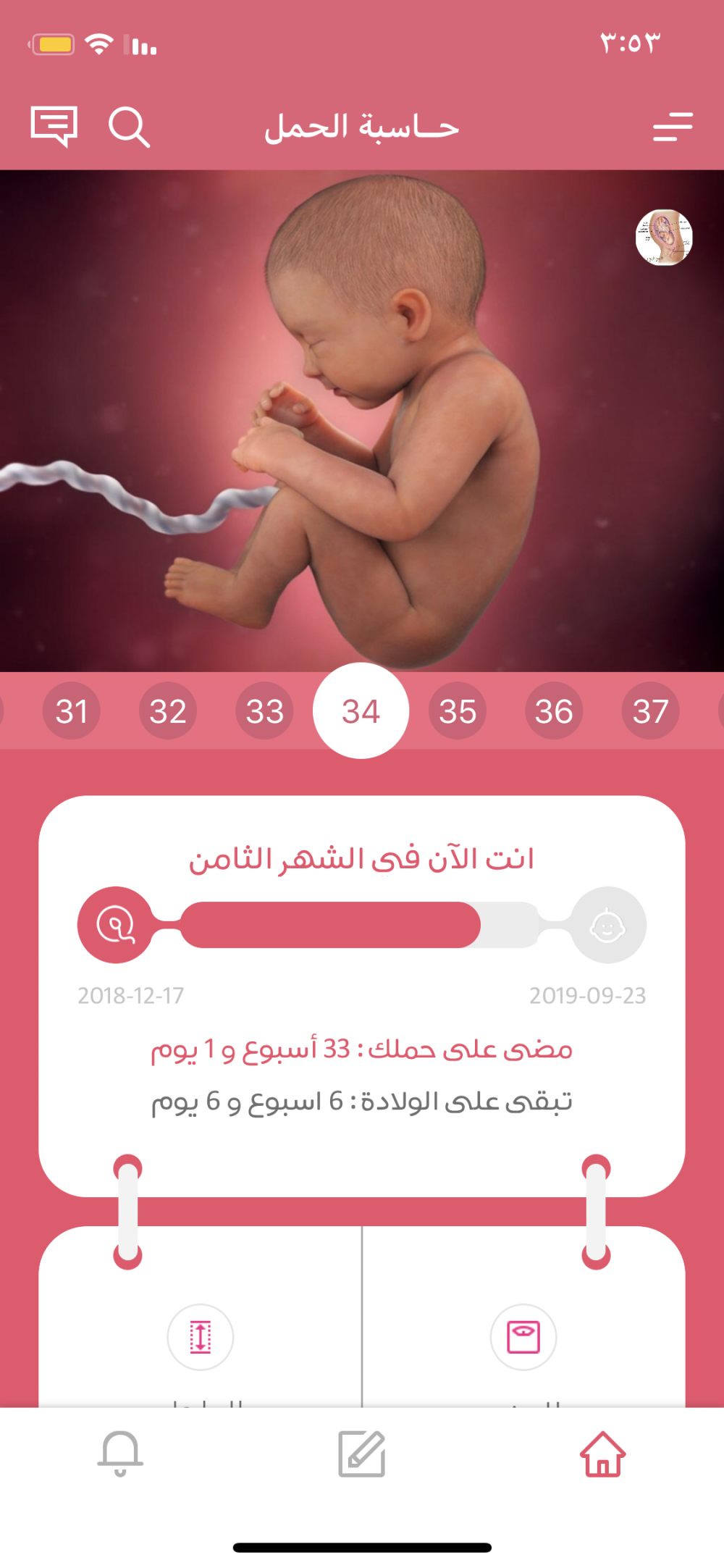Switch to the notifications bell tab

120,1454
